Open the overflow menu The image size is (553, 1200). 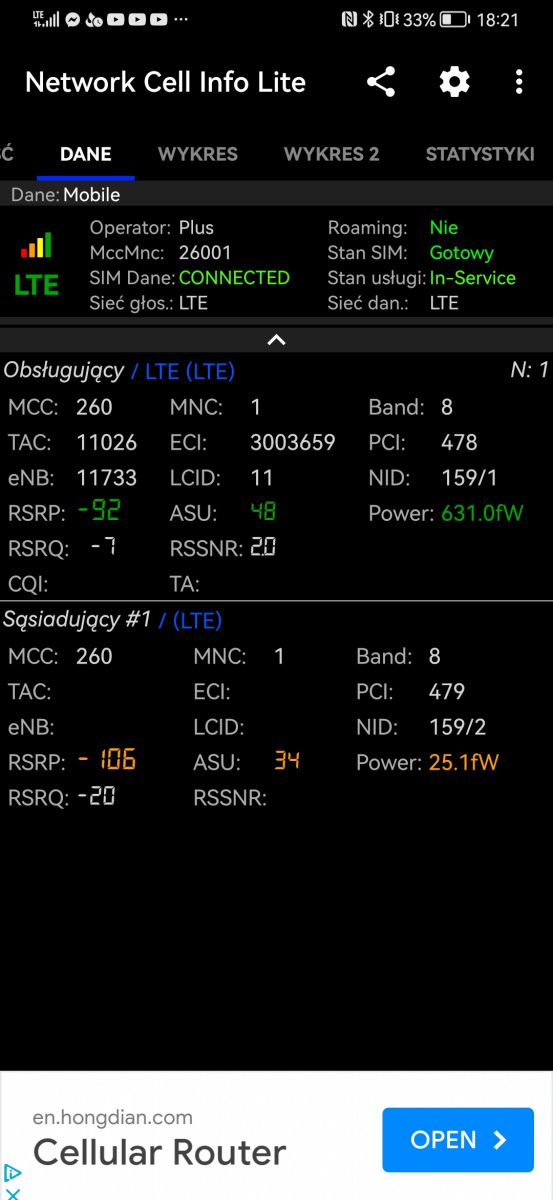[519, 82]
